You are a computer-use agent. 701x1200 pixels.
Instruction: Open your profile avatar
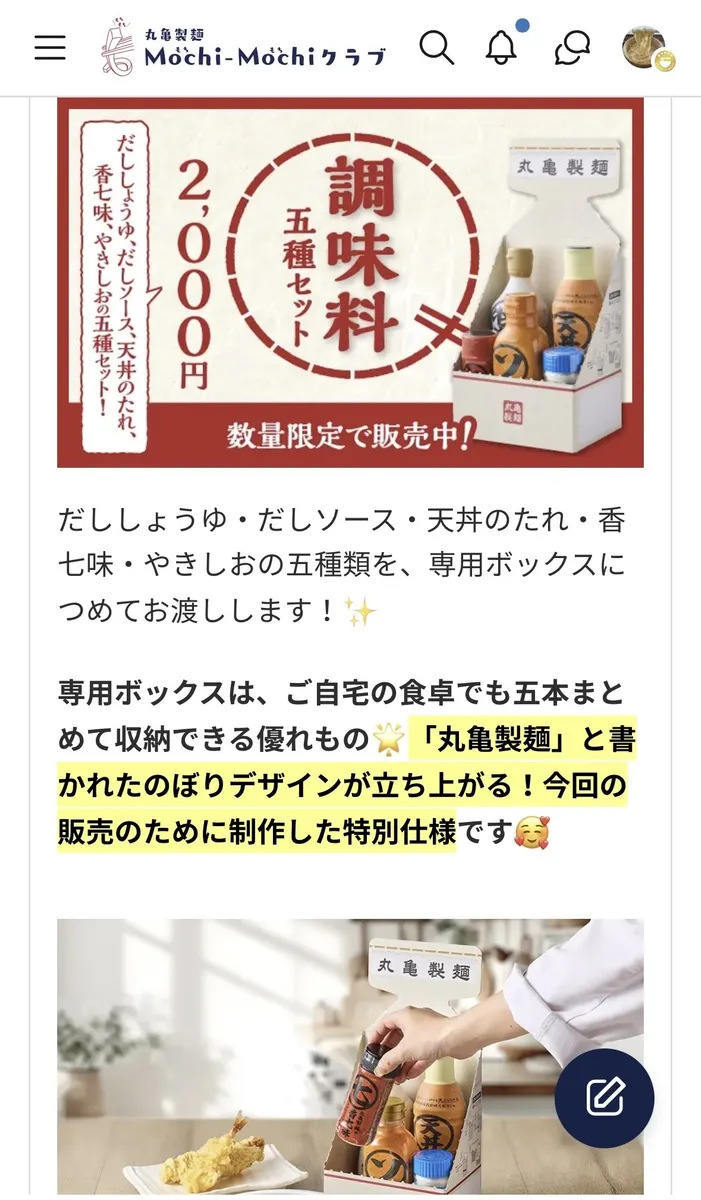(x=645, y=48)
